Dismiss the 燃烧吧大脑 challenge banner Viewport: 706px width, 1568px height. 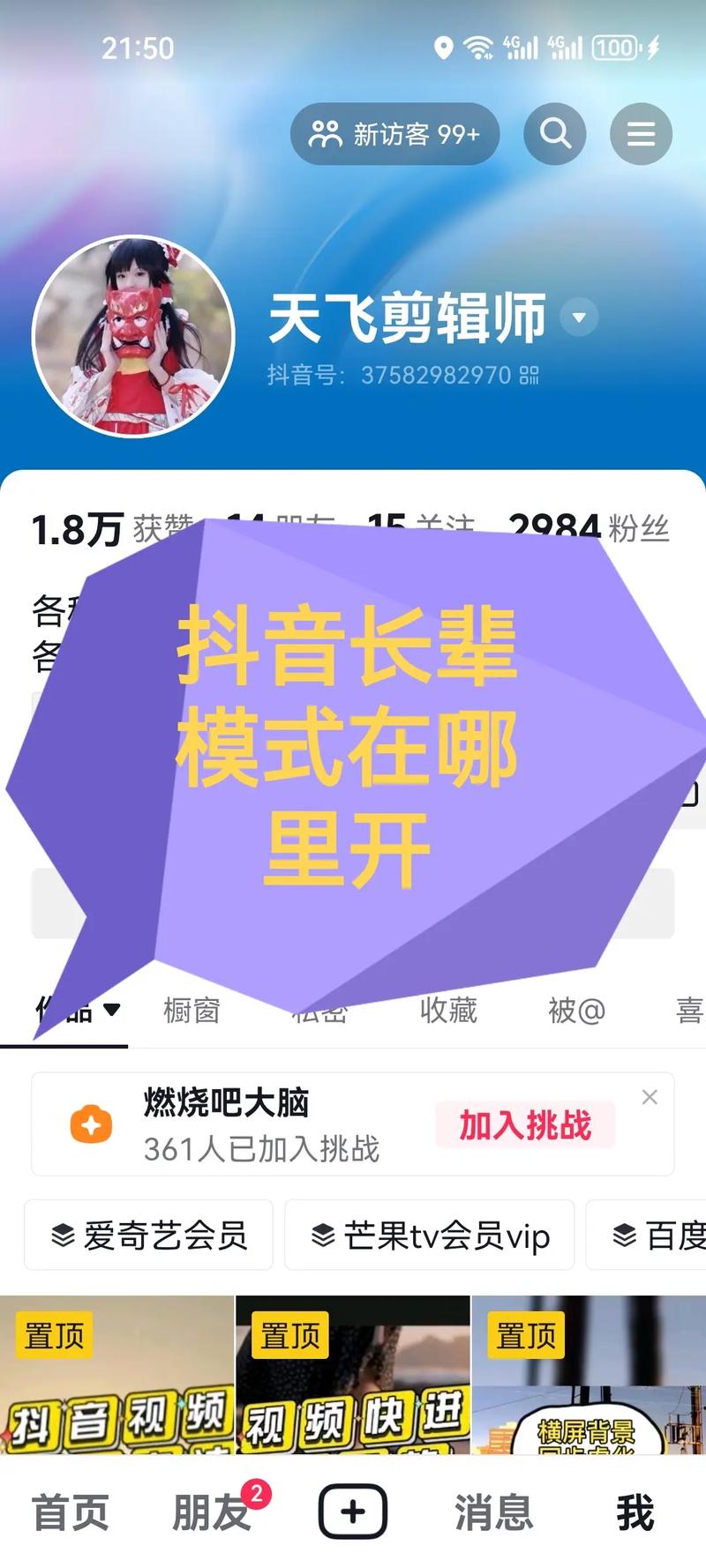[650, 1096]
